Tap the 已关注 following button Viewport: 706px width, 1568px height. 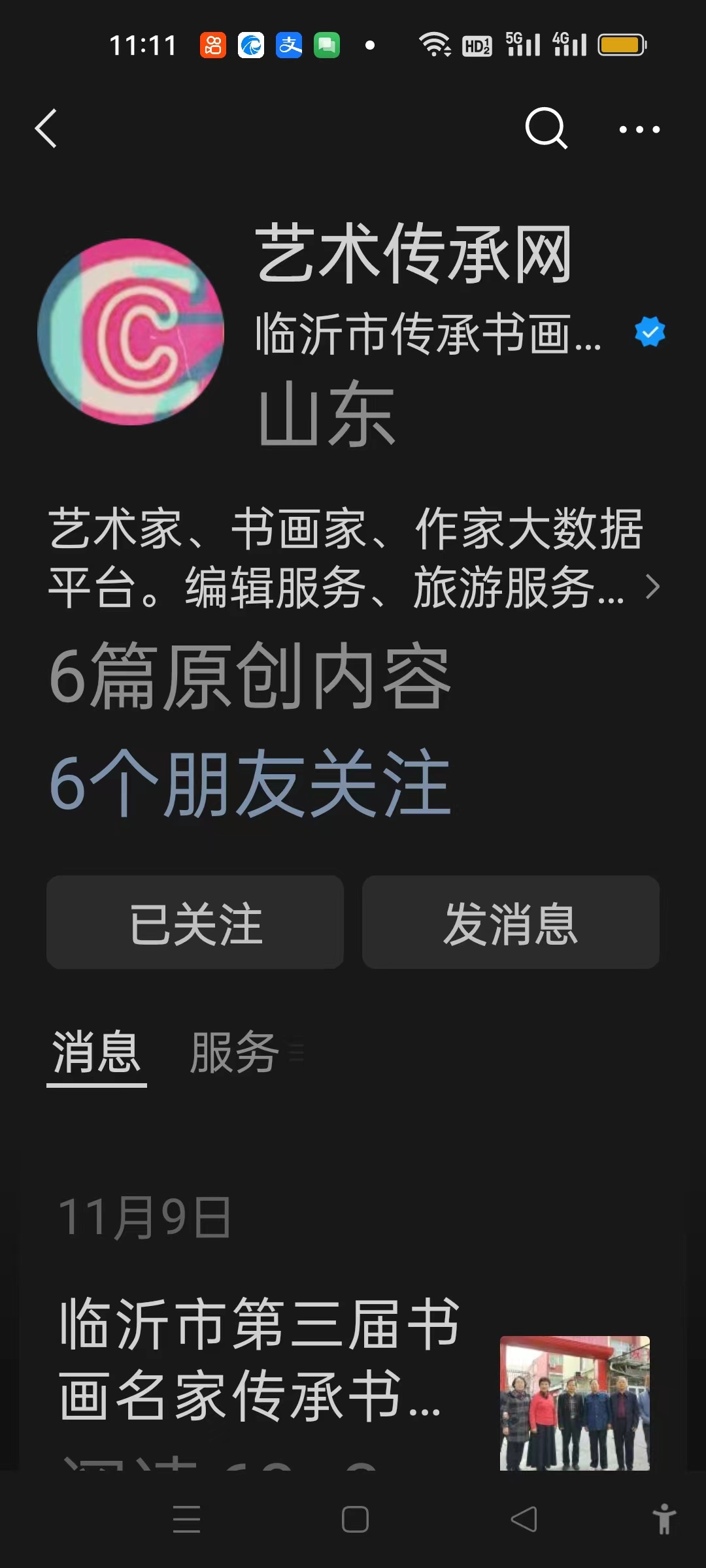tap(195, 923)
